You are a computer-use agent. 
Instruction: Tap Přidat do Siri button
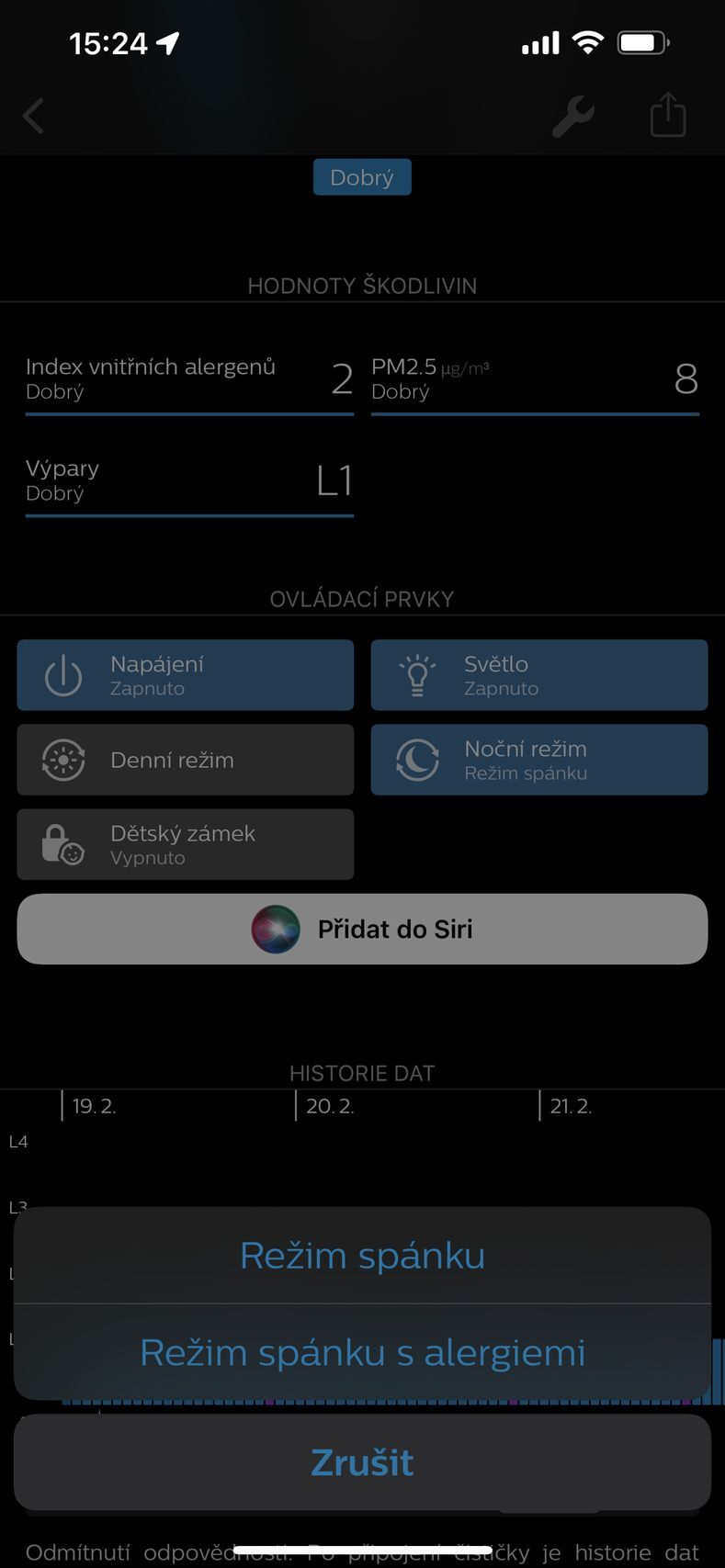tap(362, 929)
